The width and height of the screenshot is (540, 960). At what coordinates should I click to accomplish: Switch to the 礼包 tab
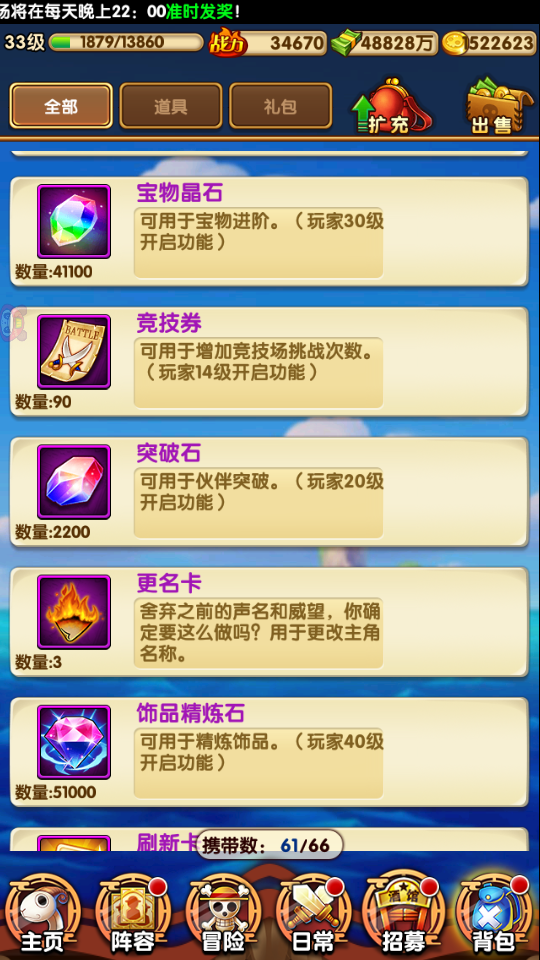pyautogui.click(x=280, y=106)
